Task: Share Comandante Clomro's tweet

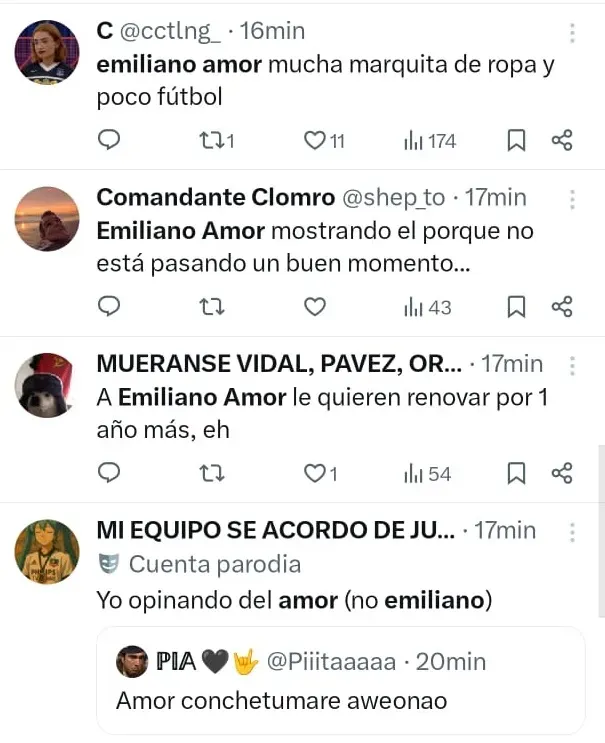Action: point(562,307)
